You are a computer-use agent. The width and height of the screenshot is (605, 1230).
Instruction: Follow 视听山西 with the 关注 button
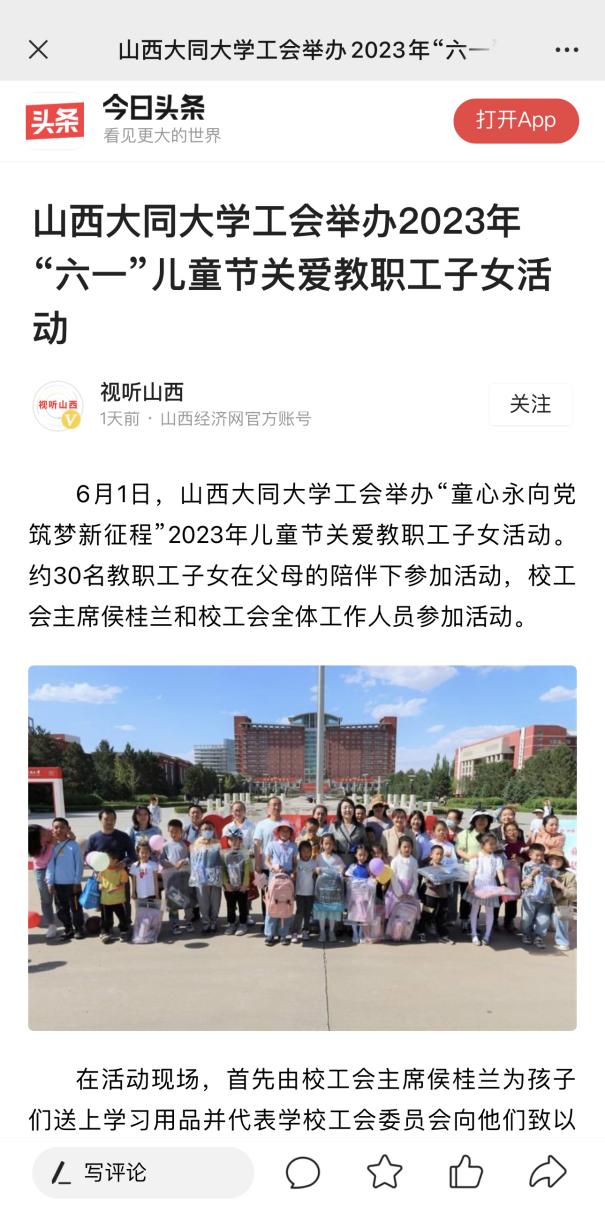(x=530, y=404)
